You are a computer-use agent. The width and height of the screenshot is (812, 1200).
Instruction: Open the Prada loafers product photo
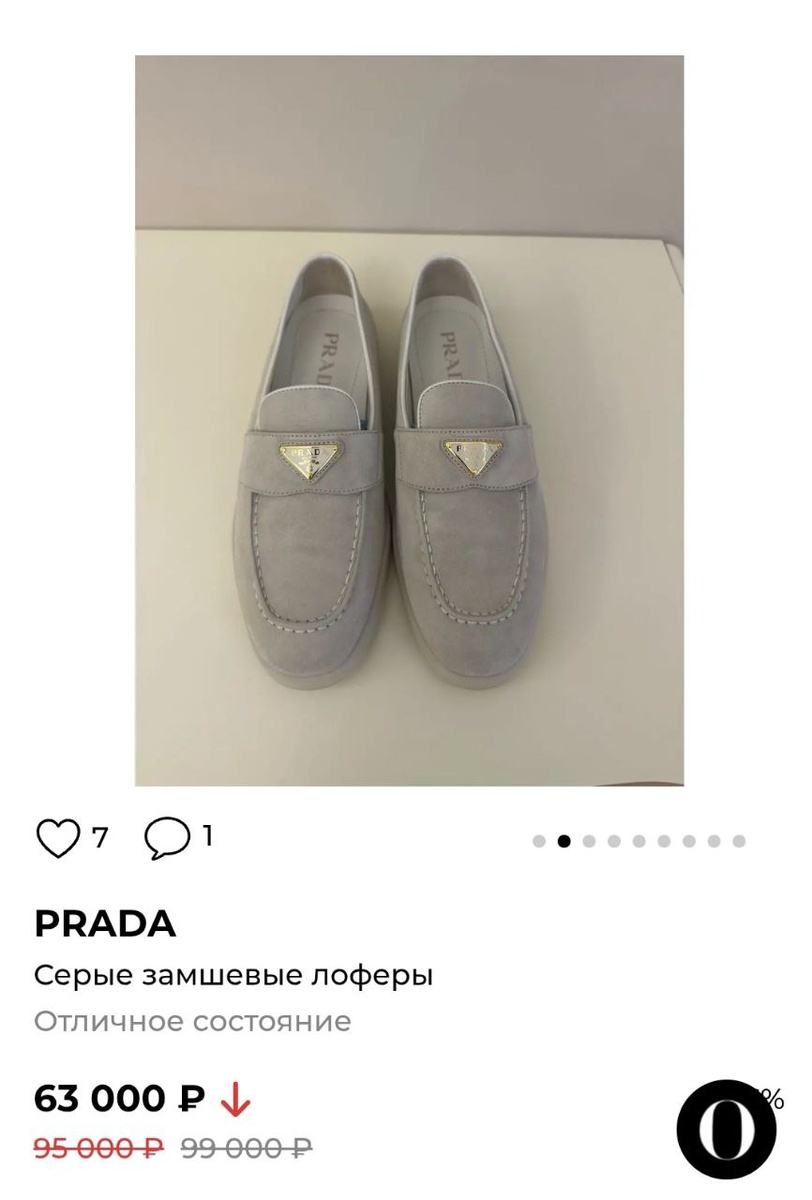(x=409, y=421)
